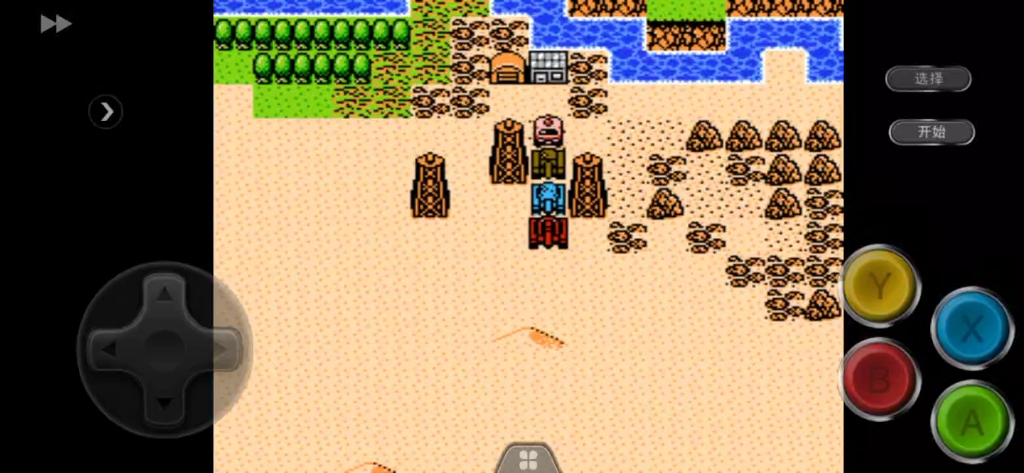Expand the side panel arrow
The height and width of the screenshot is (473, 1024).
click(106, 112)
